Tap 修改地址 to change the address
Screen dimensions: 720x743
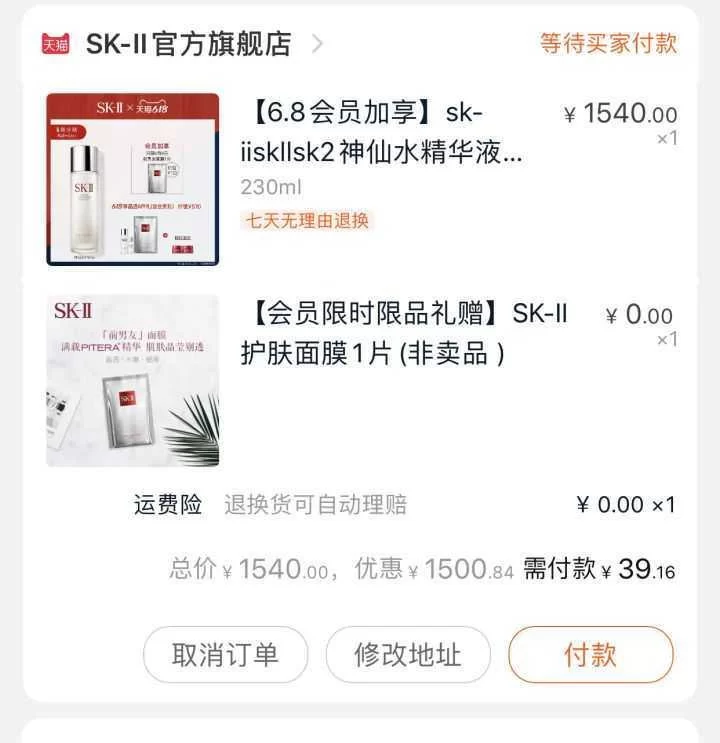(407, 655)
